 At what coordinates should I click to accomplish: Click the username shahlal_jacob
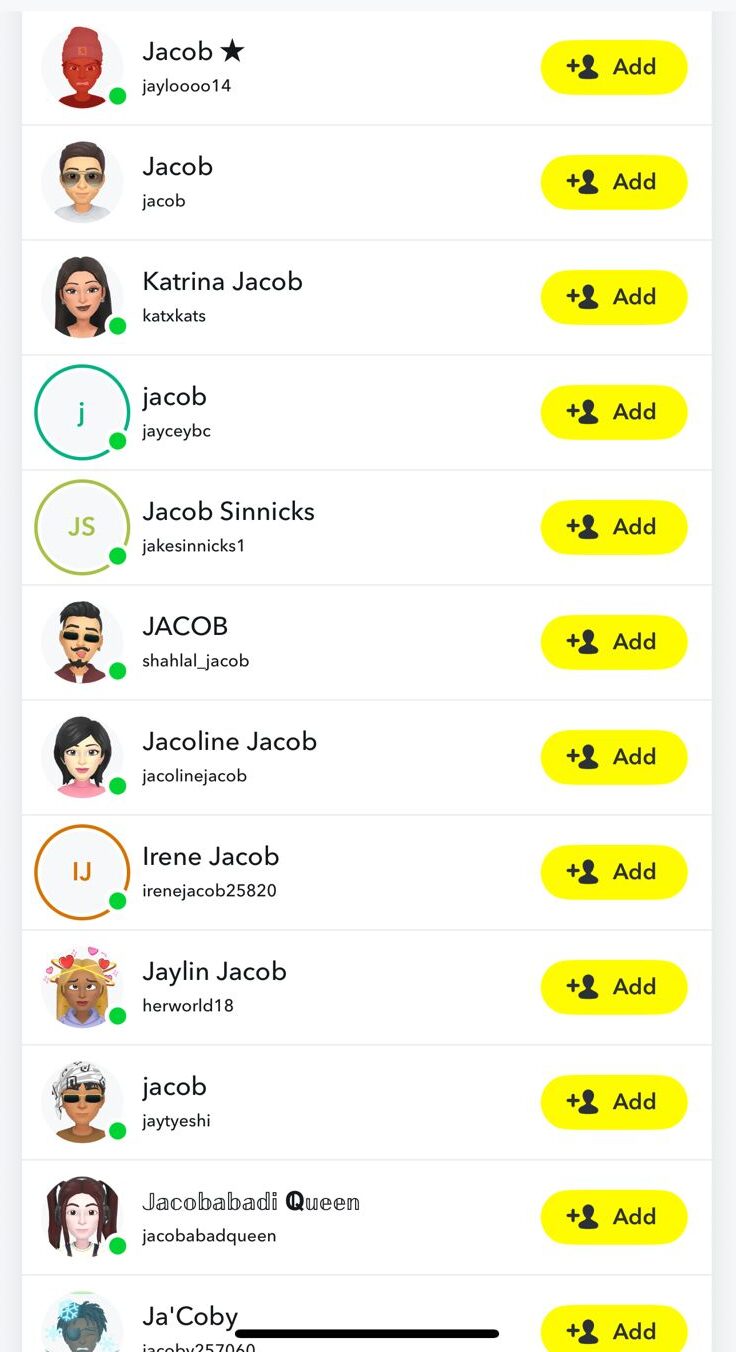[195, 661]
